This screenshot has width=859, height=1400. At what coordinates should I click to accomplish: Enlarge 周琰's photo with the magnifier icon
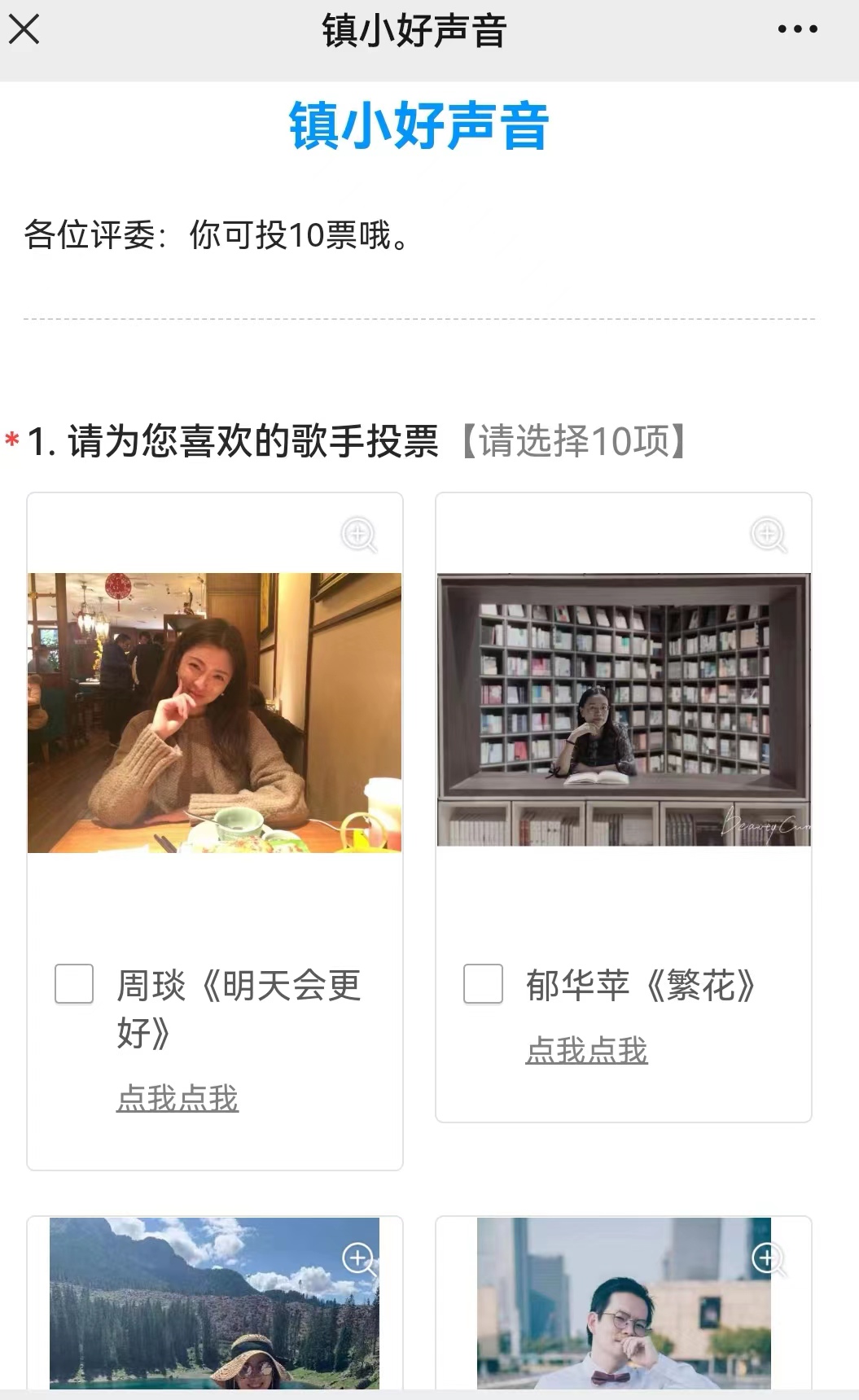(x=359, y=535)
